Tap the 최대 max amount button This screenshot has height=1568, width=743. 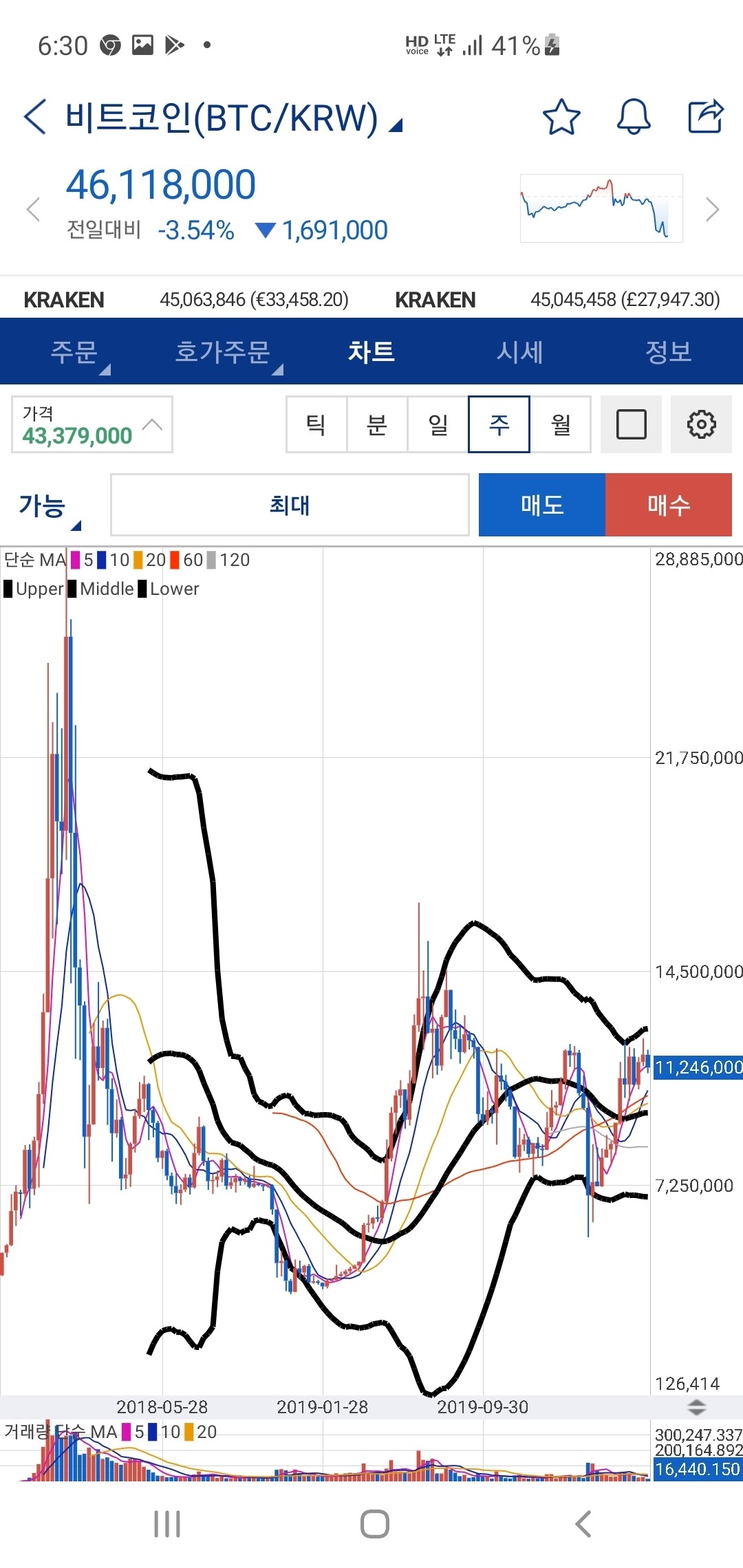click(290, 505)
